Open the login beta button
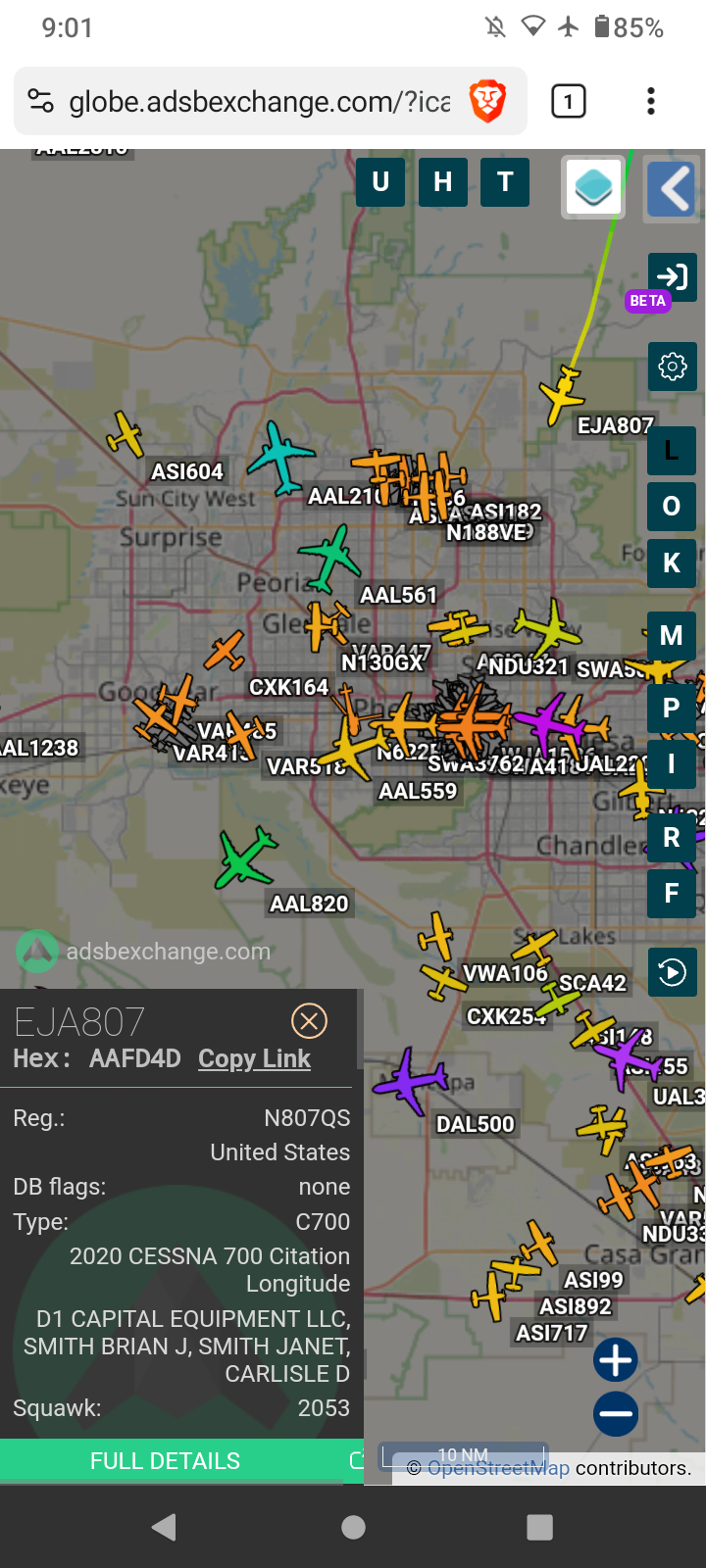Image resolution: width=706 pixels, height=1568 pixels. tap(673, 277)
